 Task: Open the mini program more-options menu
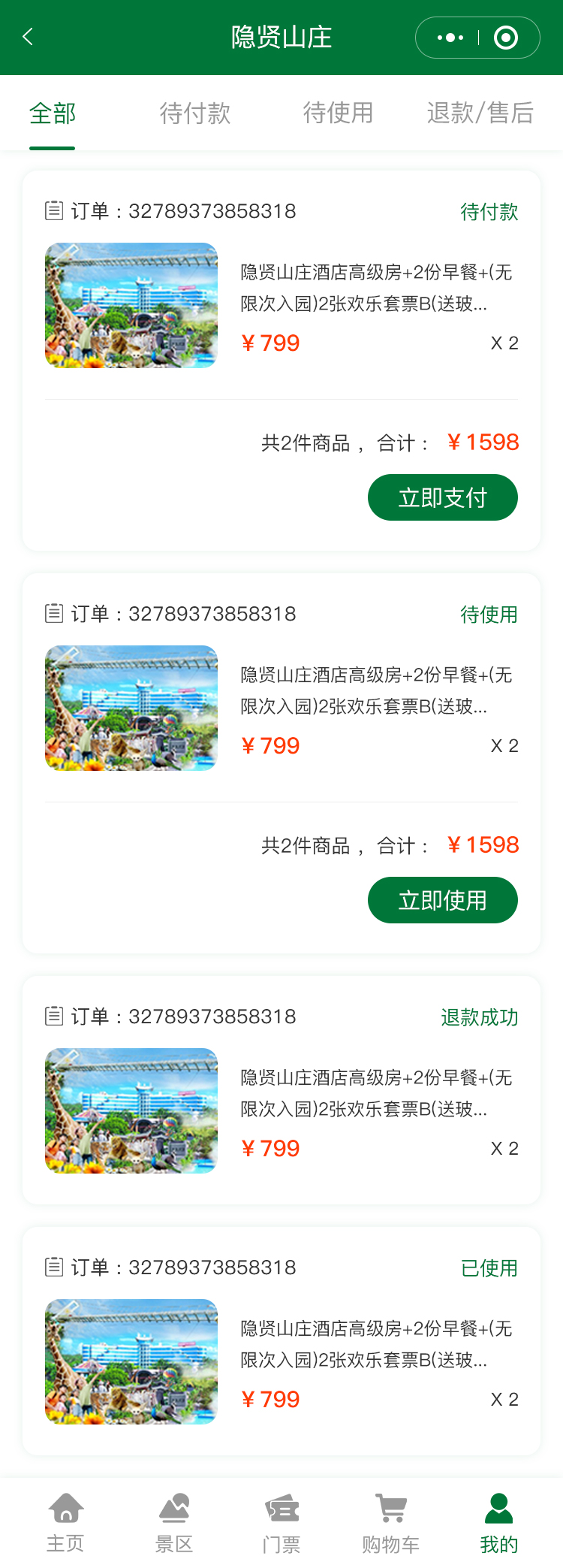point(450,38)
